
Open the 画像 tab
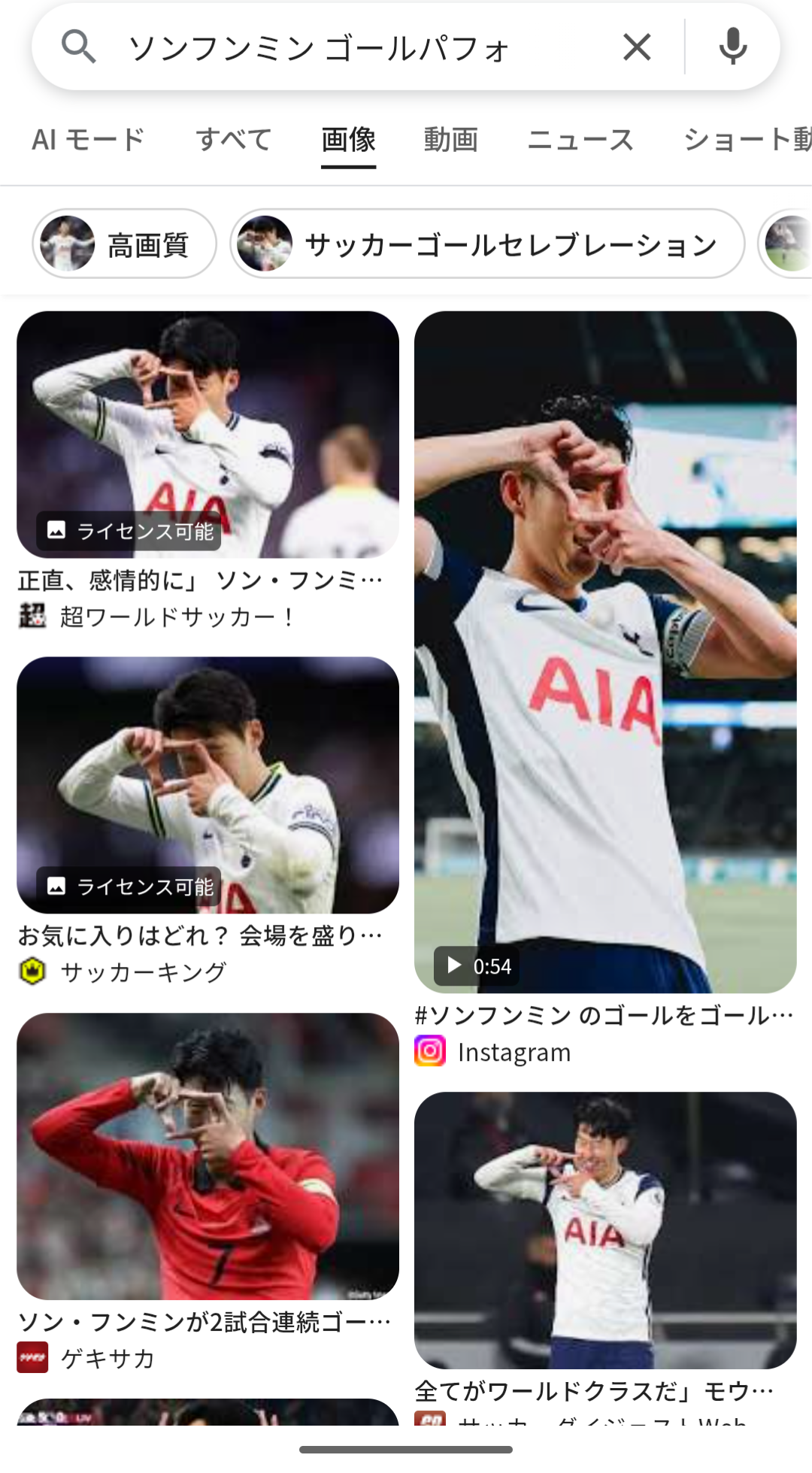(348, 140)
